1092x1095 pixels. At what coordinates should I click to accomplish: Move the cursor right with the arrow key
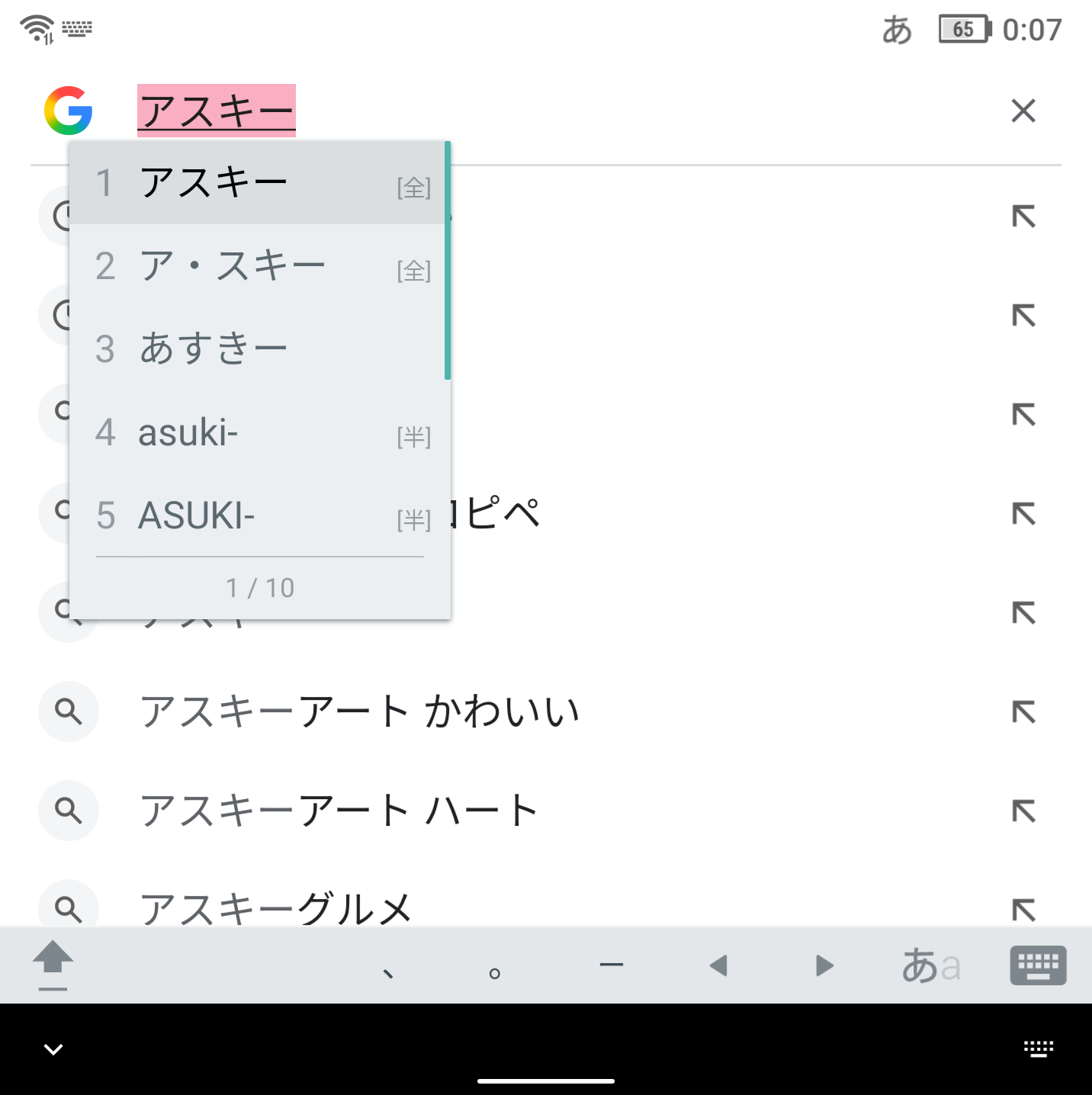tap(824, 966)
